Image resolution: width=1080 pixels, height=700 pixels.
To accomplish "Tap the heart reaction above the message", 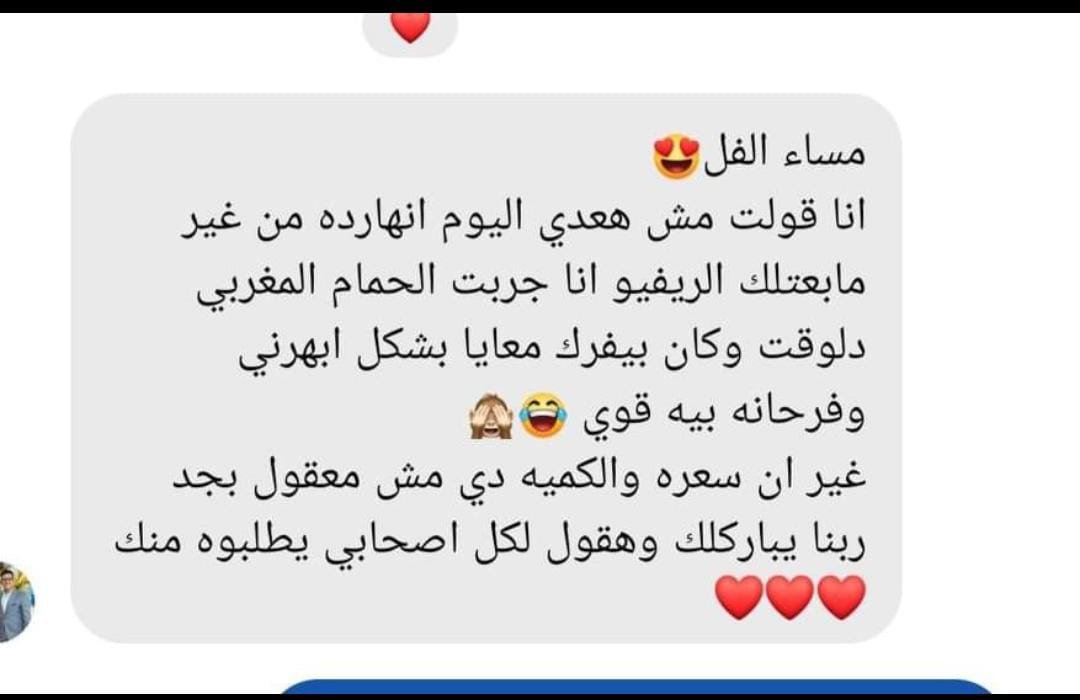I will tap(409, 27).
